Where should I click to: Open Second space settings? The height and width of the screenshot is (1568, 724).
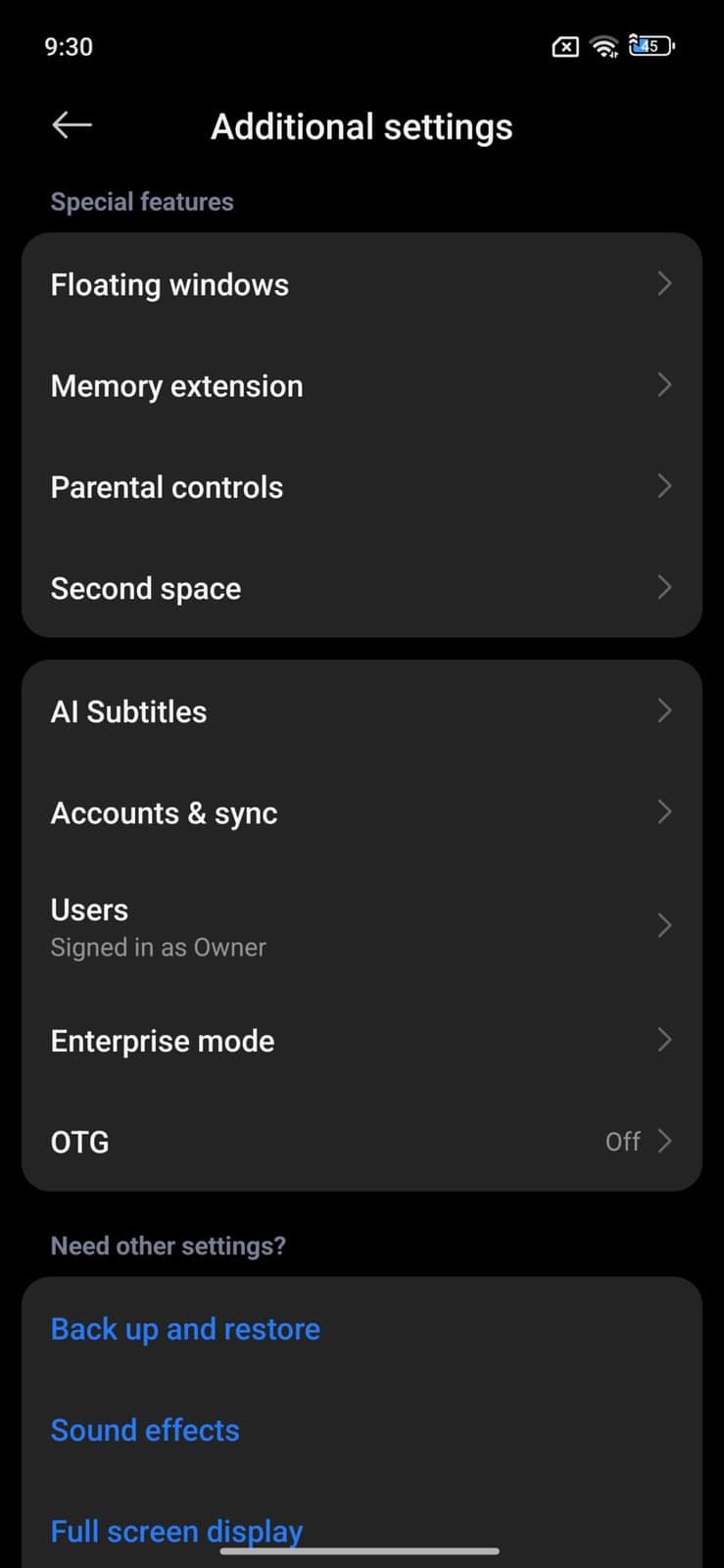pos(361,588)
